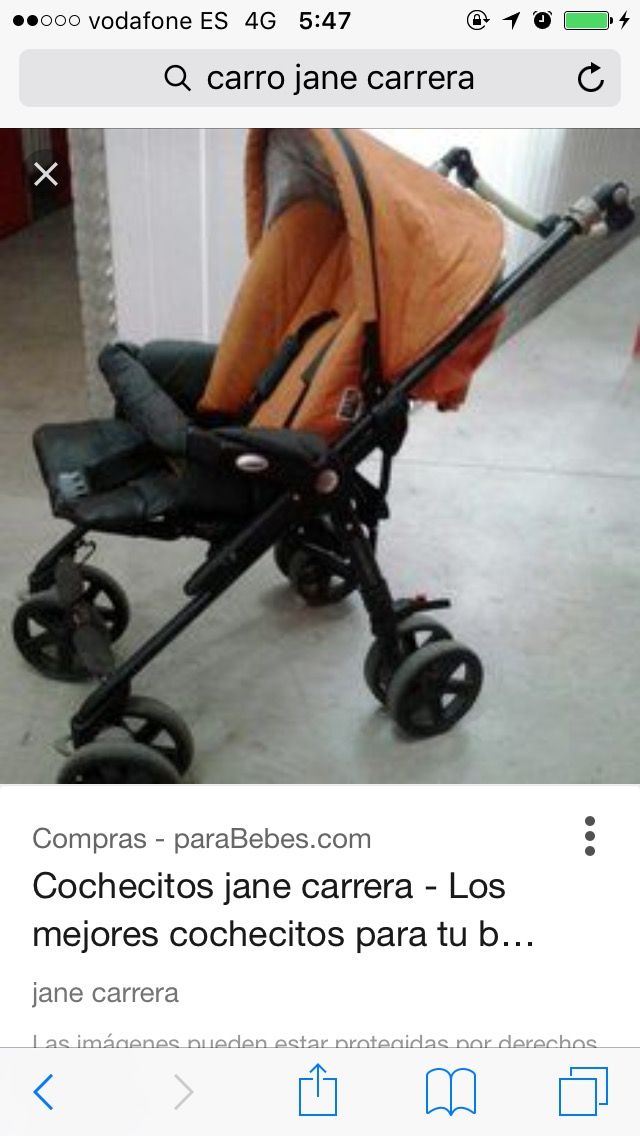Open Safari bookmarks
Screen dimensions: 640x1136
pos(451,1091)
